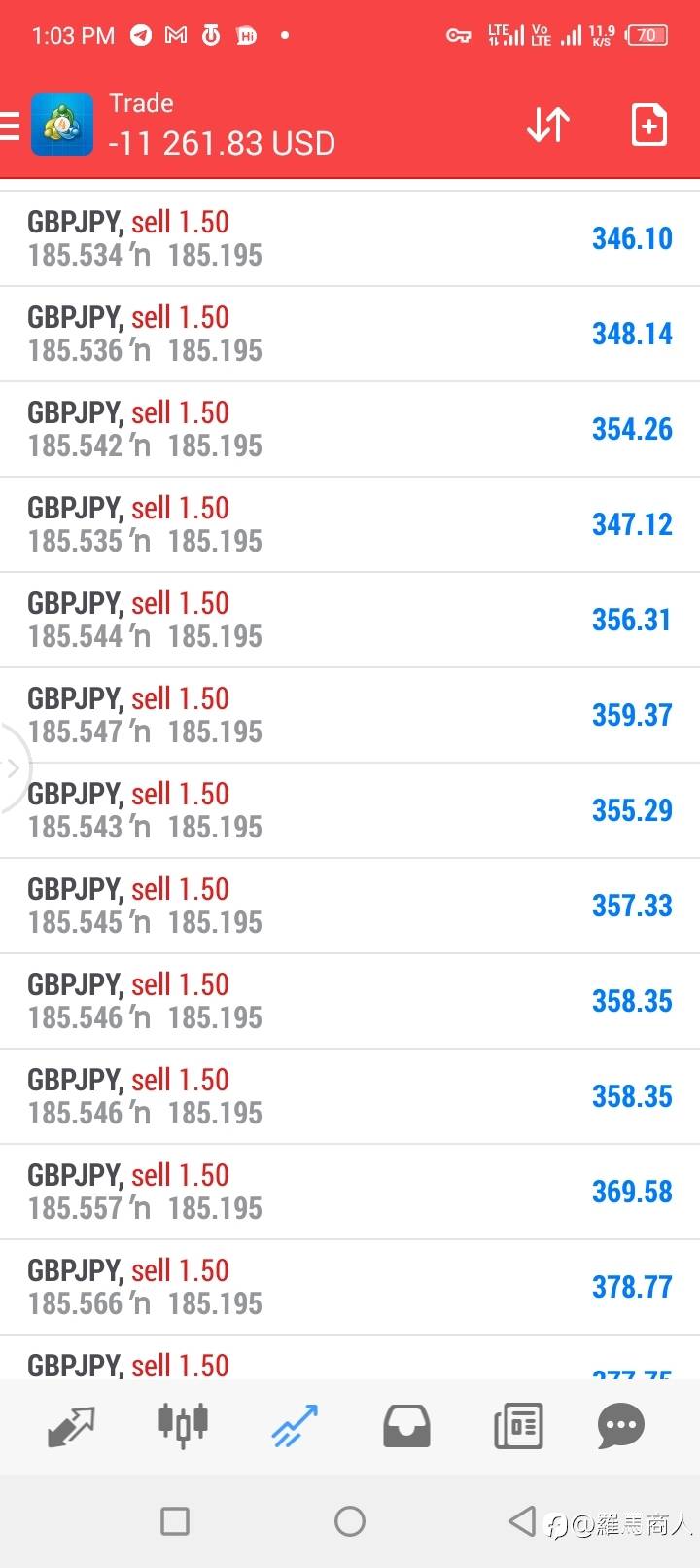Open GBPJPY sell at 185.557

(x=350, y=1192)
